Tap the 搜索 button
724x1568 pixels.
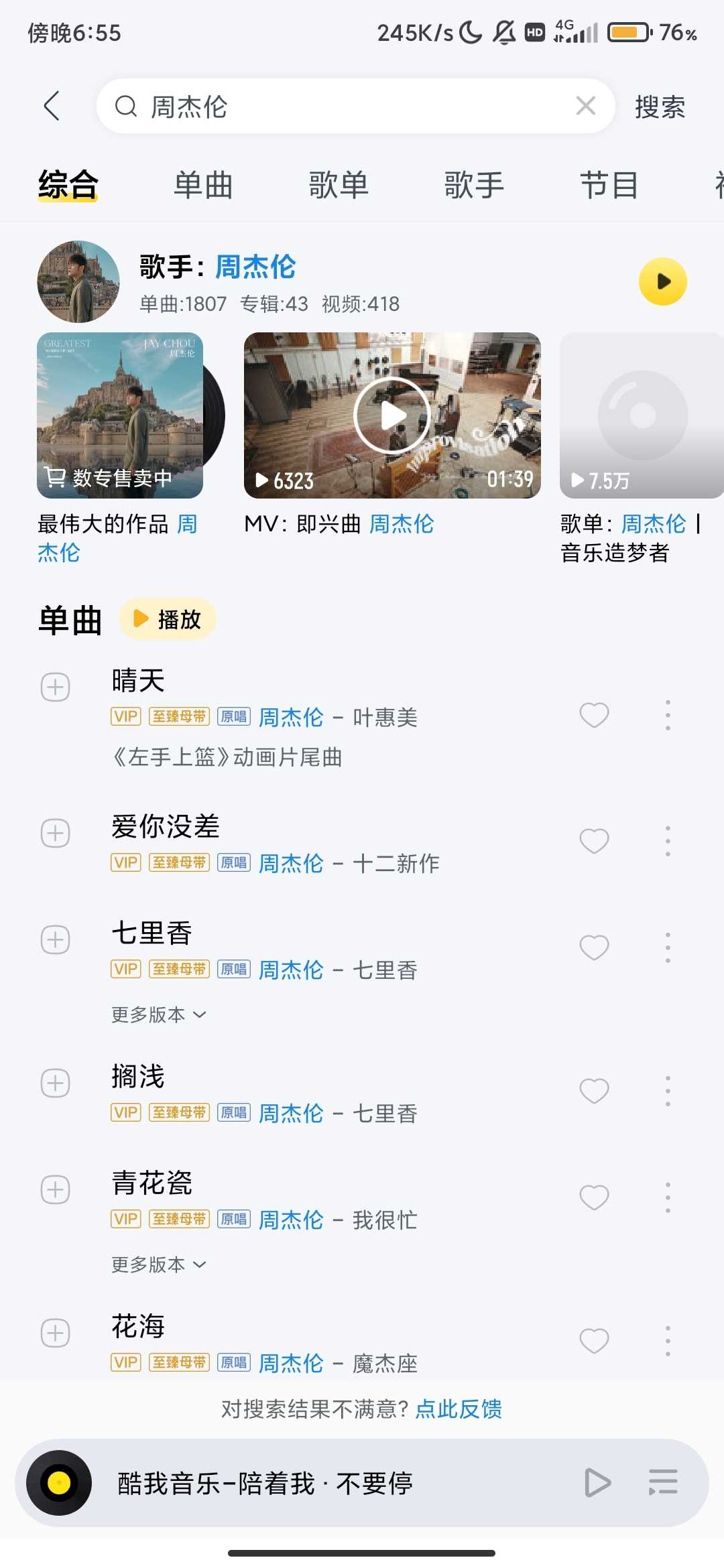[660, 107]
